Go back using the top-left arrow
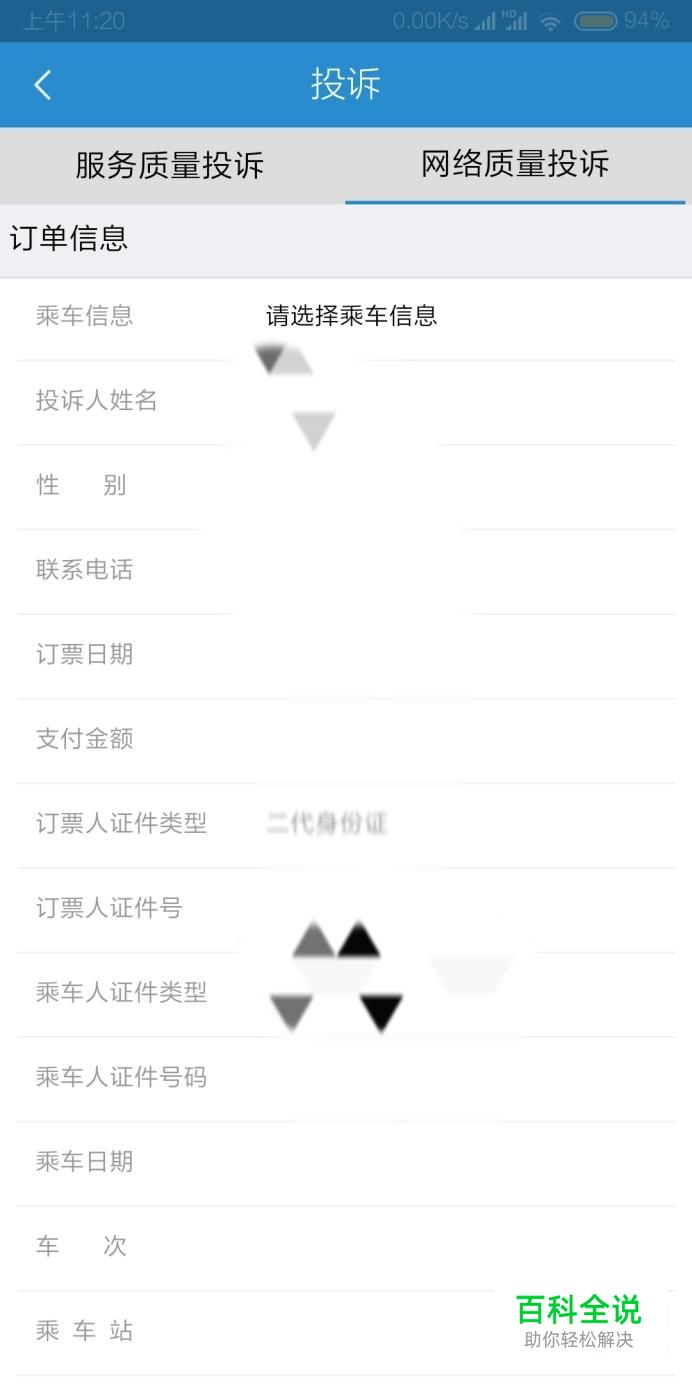Image resolution: width=692 pixels, height=1384 pixels. 42,85
